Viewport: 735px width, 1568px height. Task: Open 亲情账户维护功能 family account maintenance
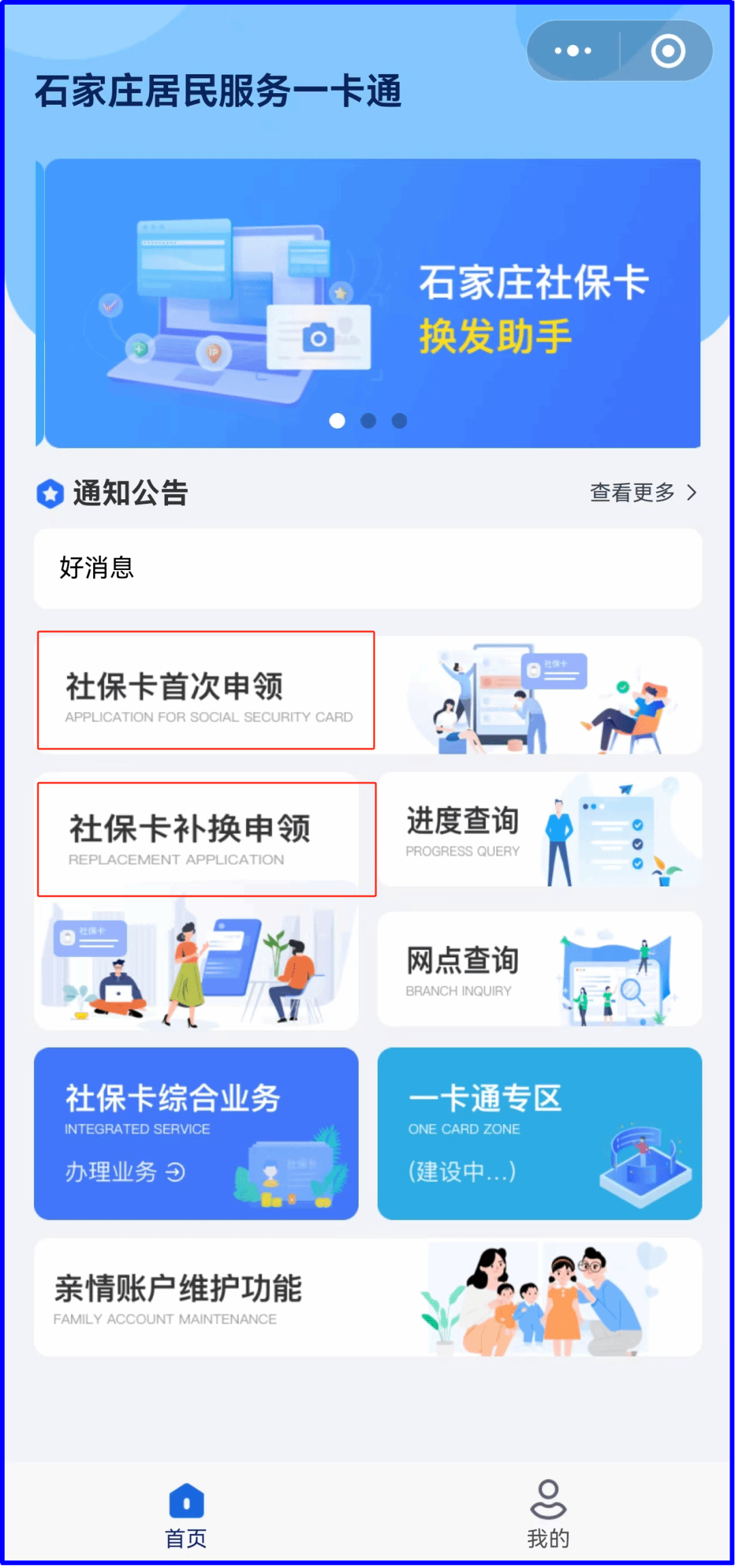pyautogui.click(x=367, y=1297)
